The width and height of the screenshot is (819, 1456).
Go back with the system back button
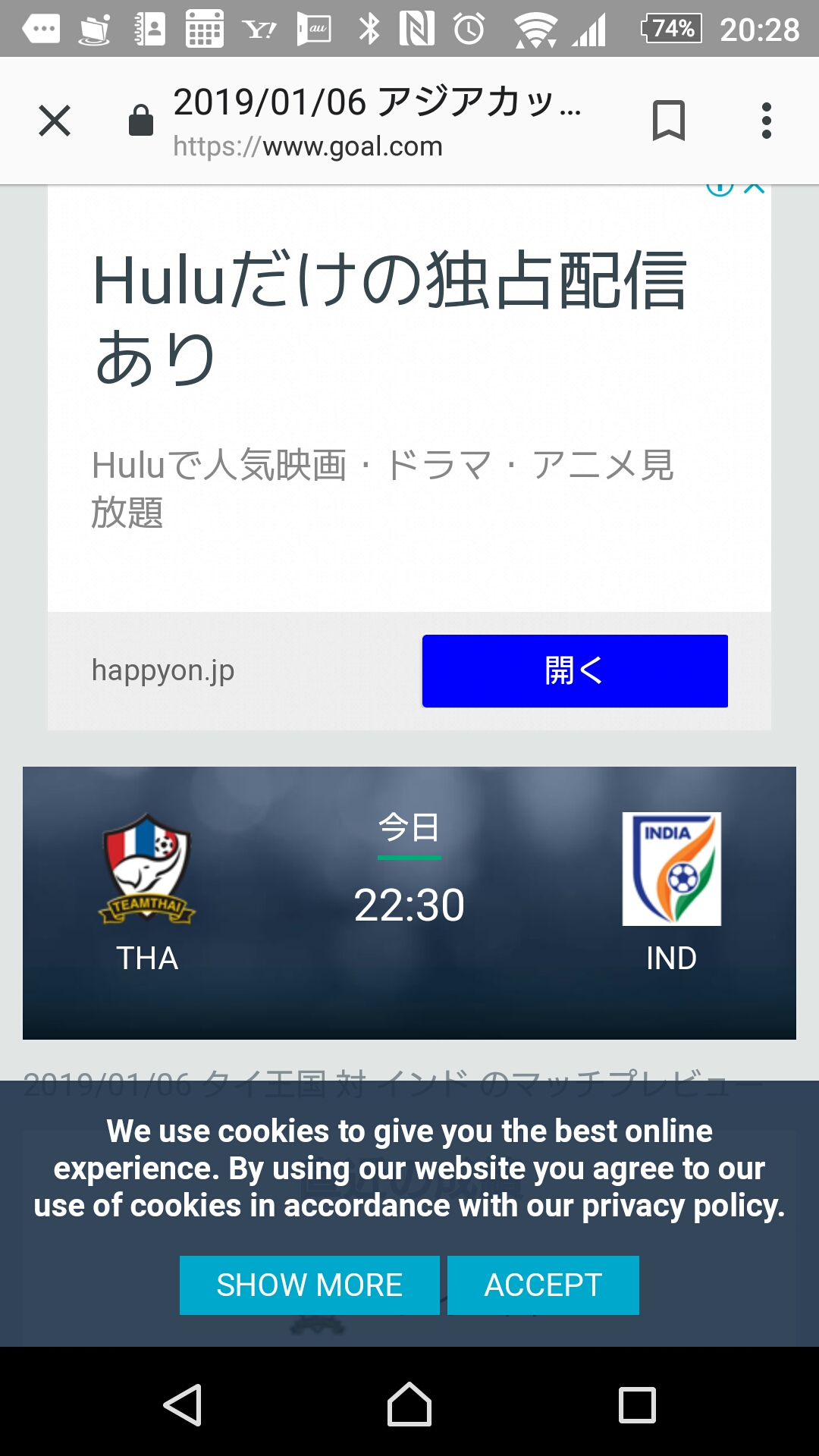(x=183, y=1405)
